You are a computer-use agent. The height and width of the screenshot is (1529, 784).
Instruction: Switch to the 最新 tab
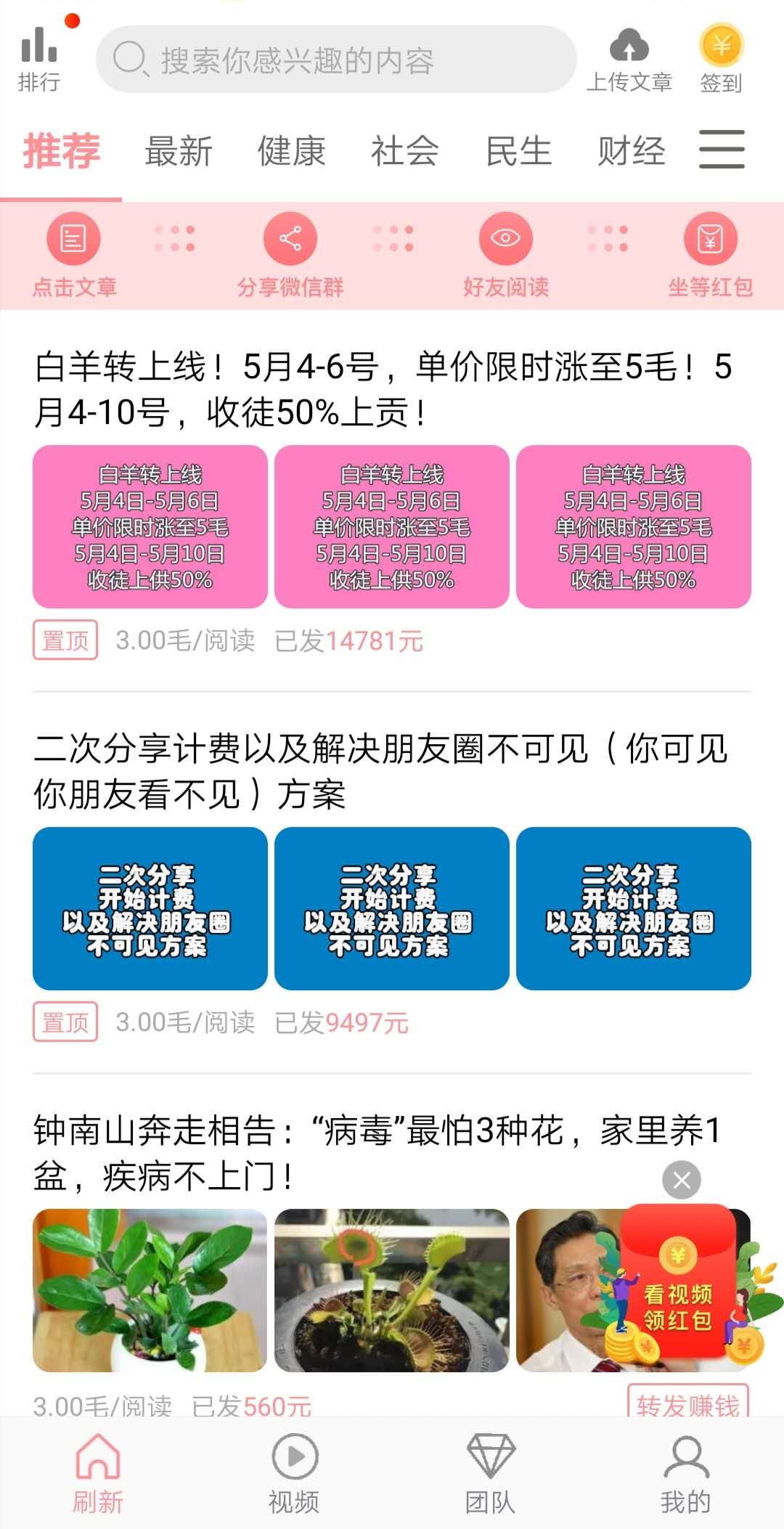[x=179, y=152]
